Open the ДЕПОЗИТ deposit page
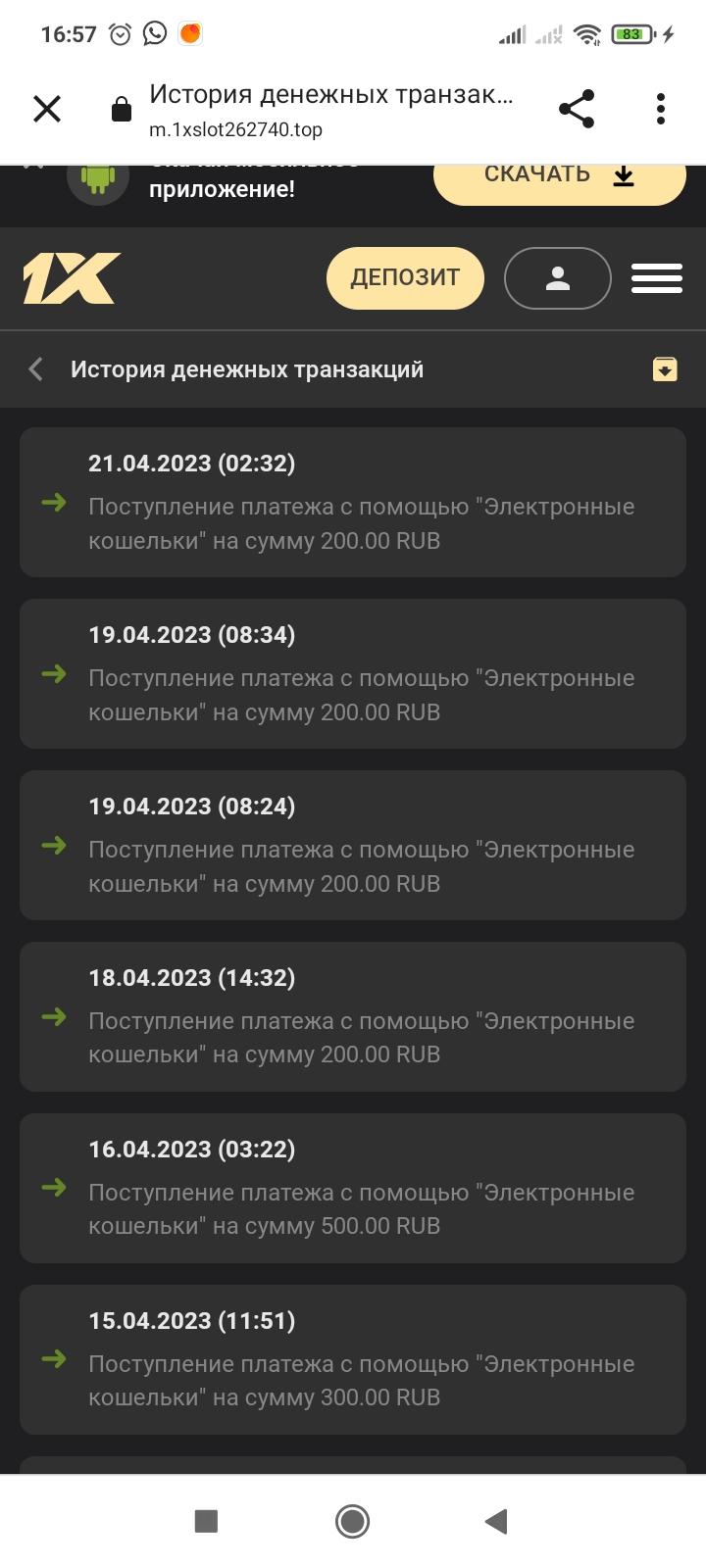Screen dimensions: 706x1568 tap(405, 278)
